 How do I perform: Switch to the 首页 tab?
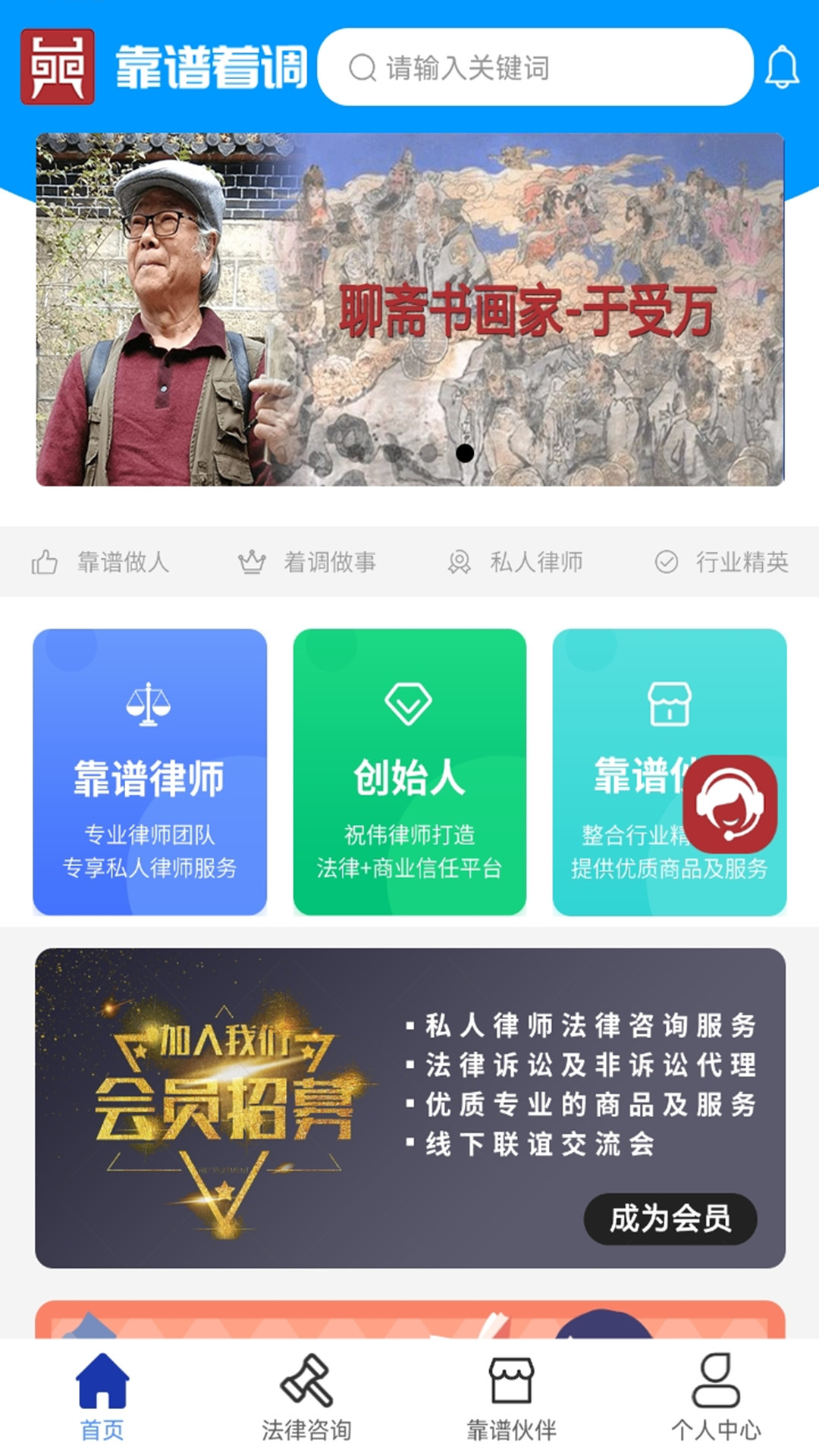point(102,1397)
